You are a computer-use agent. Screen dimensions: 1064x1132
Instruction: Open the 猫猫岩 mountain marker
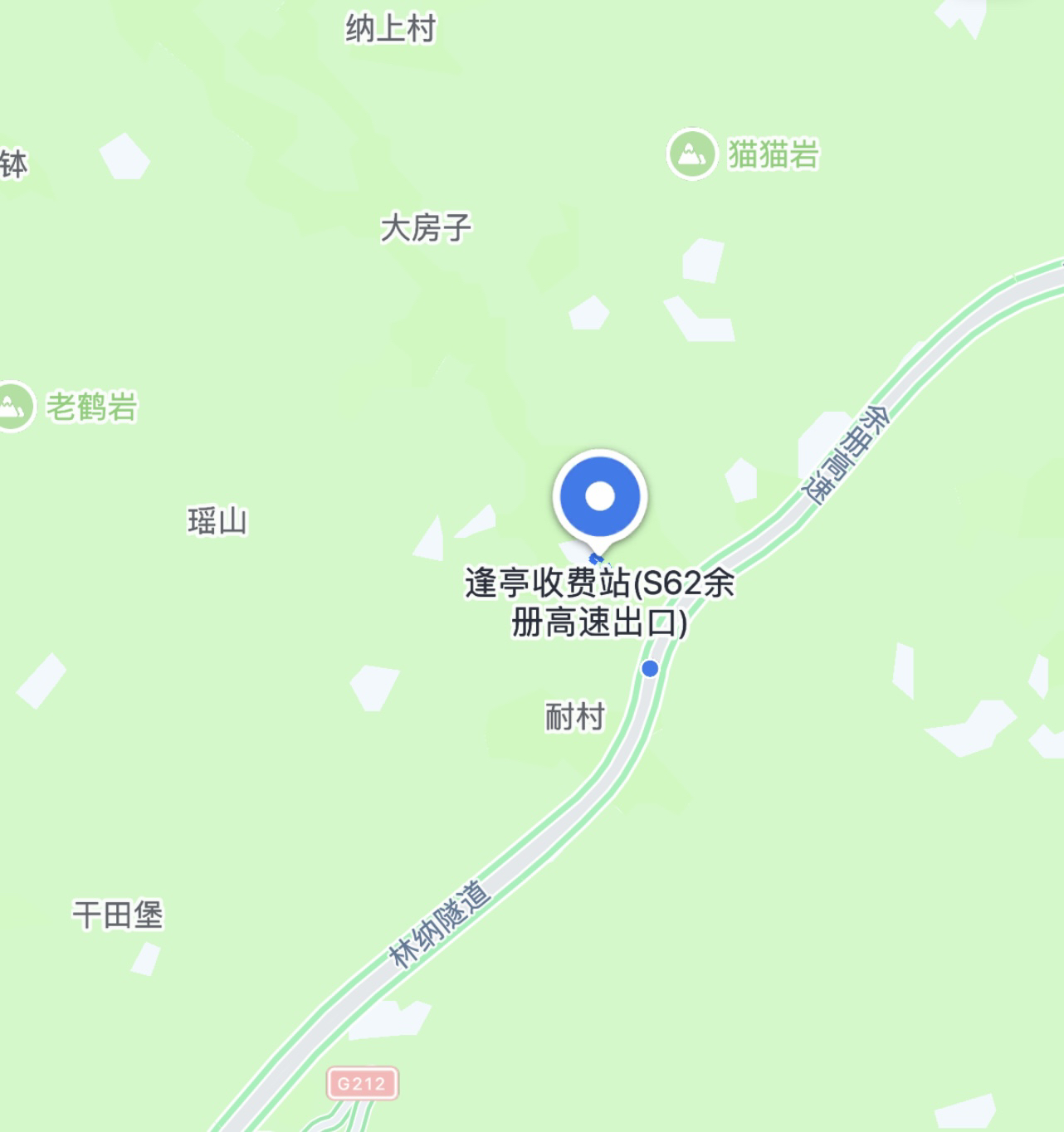click(691, 154)
